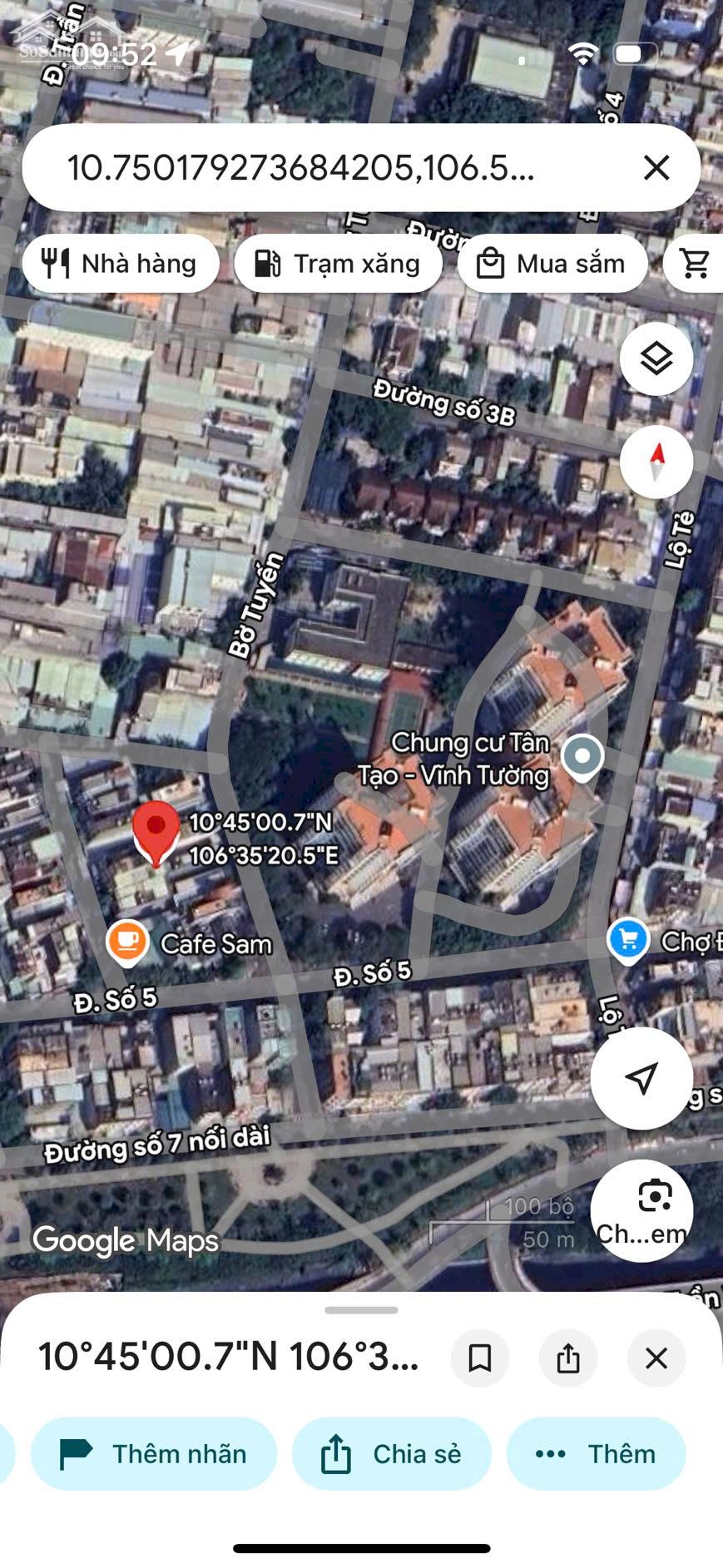Image resolution: width=723 pixels, height=1568 pixels.
Task: Select the Nhà hàng chip
Action: coord(121,265)
